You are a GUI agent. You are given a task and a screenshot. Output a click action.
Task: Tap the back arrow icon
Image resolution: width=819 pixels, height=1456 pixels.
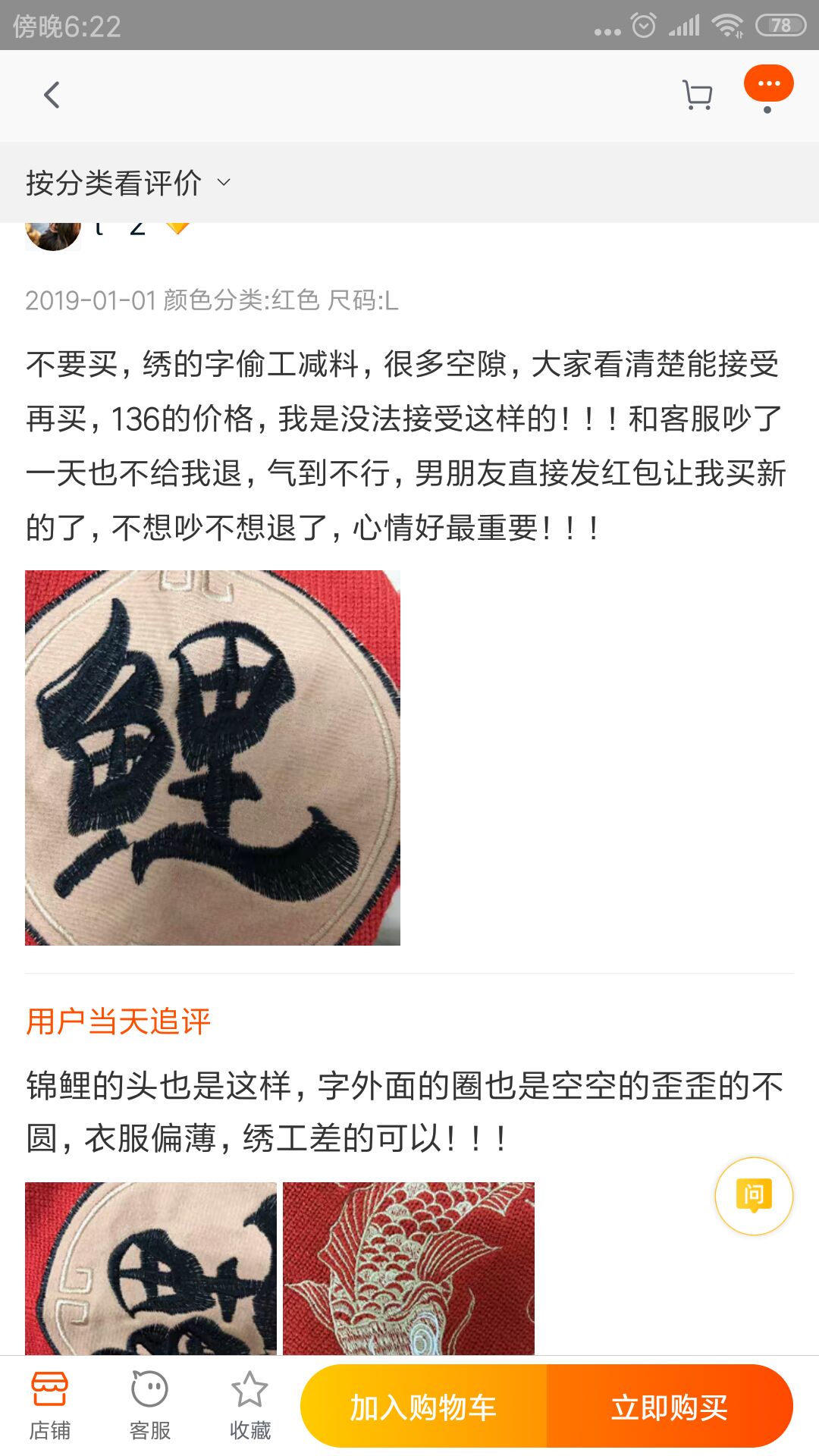click(x=50, y=95)
